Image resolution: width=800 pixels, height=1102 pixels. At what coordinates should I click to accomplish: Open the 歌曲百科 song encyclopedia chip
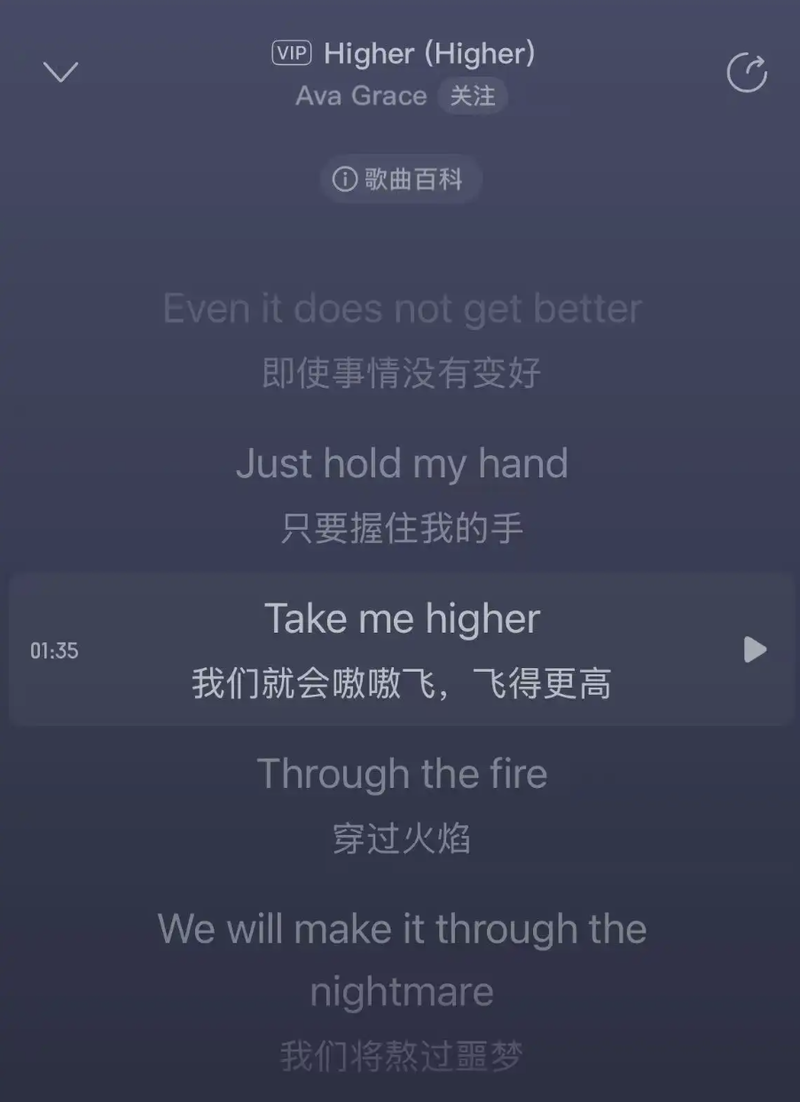coord(400,180)
